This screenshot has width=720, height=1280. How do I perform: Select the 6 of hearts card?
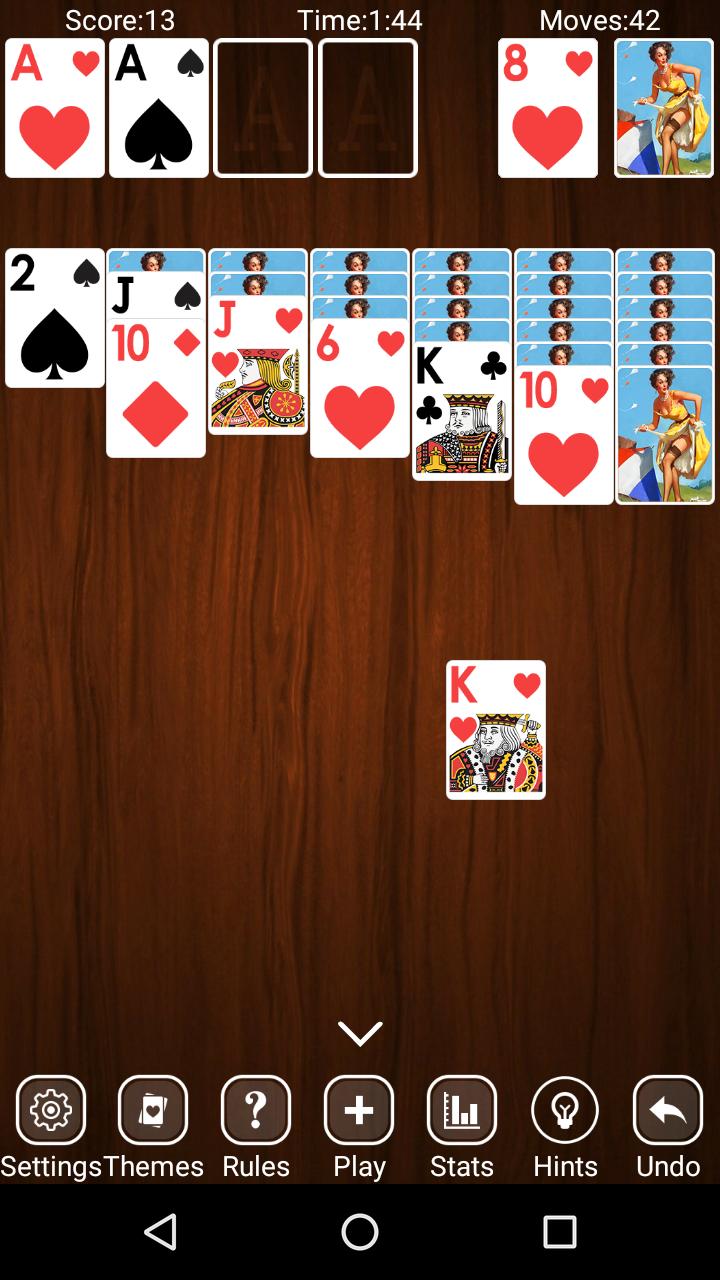[360, 390]
